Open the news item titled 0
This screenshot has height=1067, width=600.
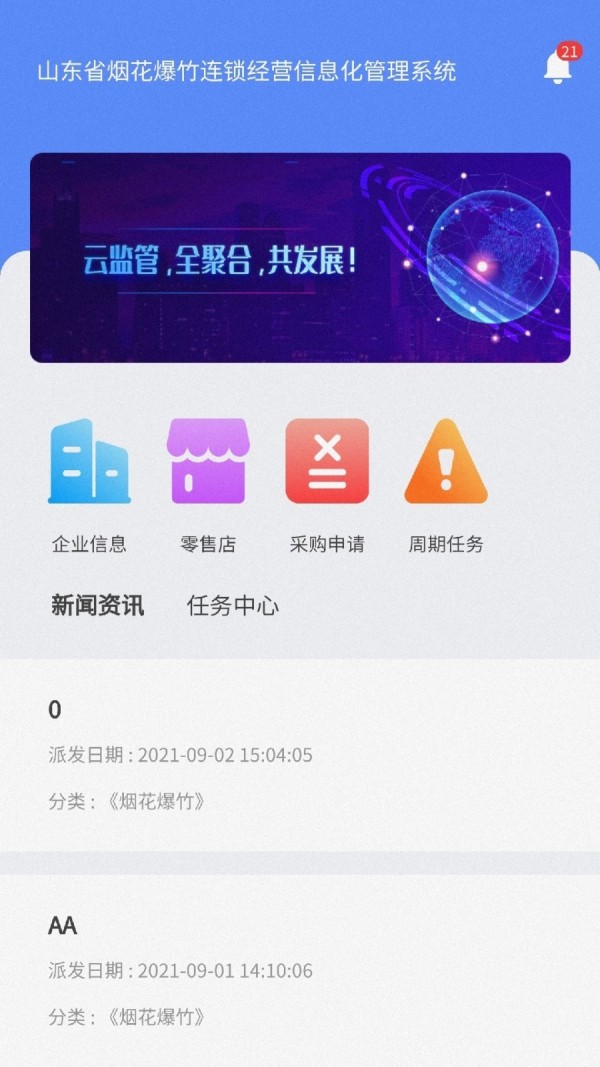(x=300, y=754)
